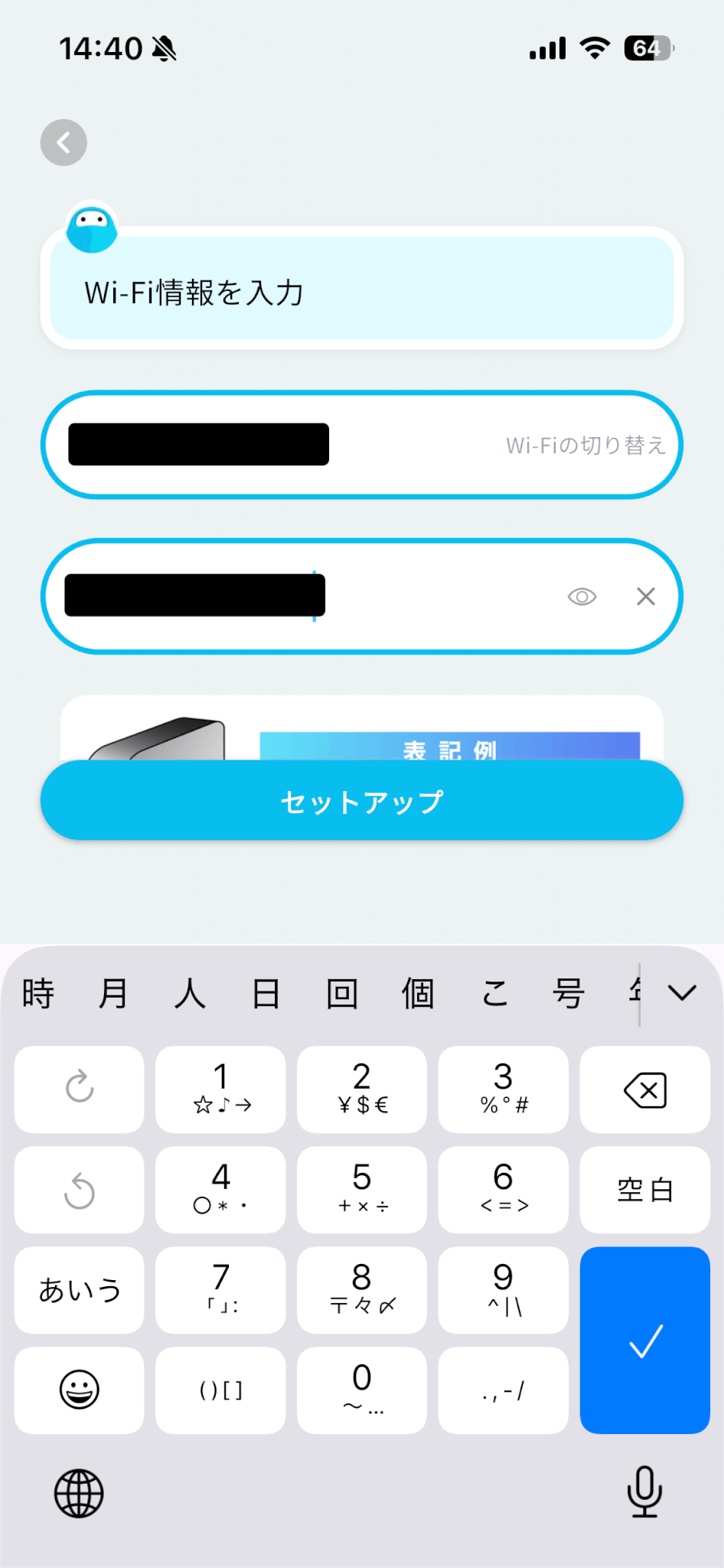Clear the password with the X icon
The image size is (724, 1568).
click(x=646, y=596)
